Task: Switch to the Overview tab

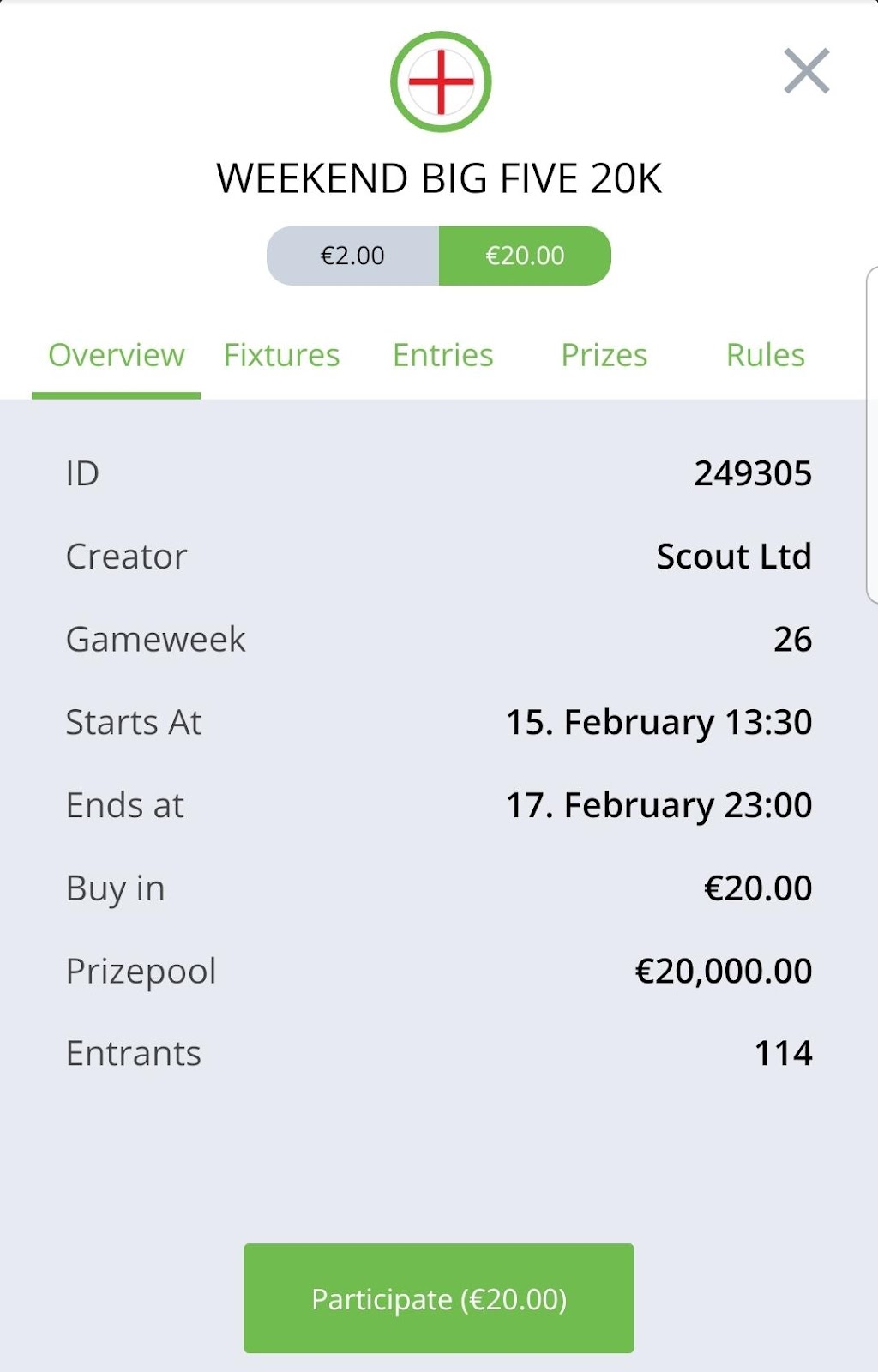Action: (x=117, y=355)
